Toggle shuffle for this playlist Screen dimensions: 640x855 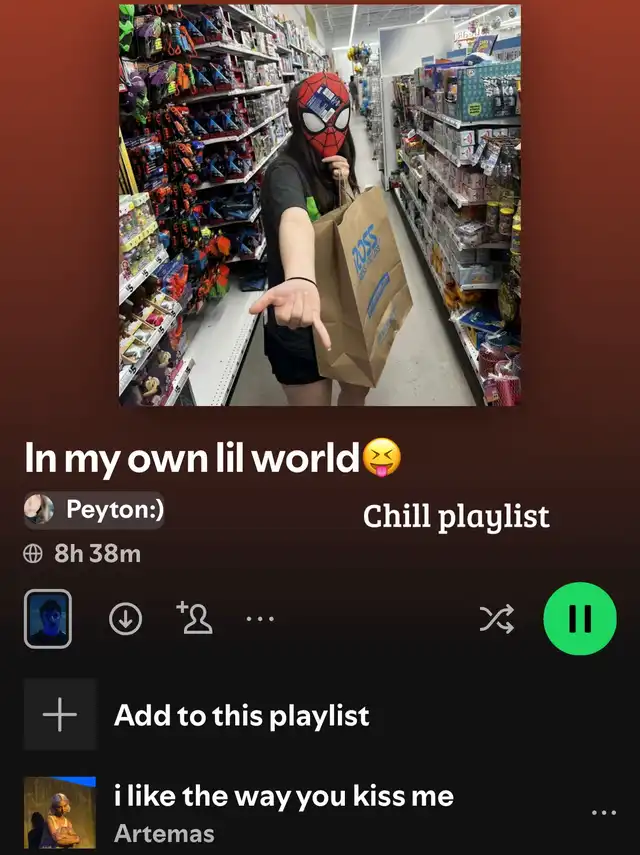pos(496,620)
